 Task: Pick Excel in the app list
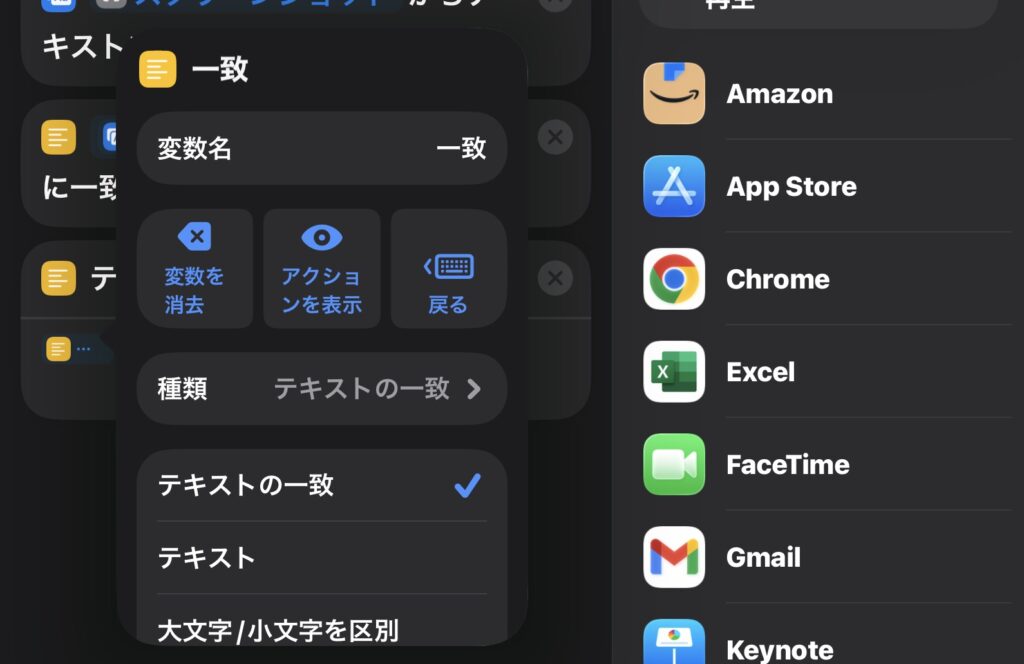click(760, 372)
